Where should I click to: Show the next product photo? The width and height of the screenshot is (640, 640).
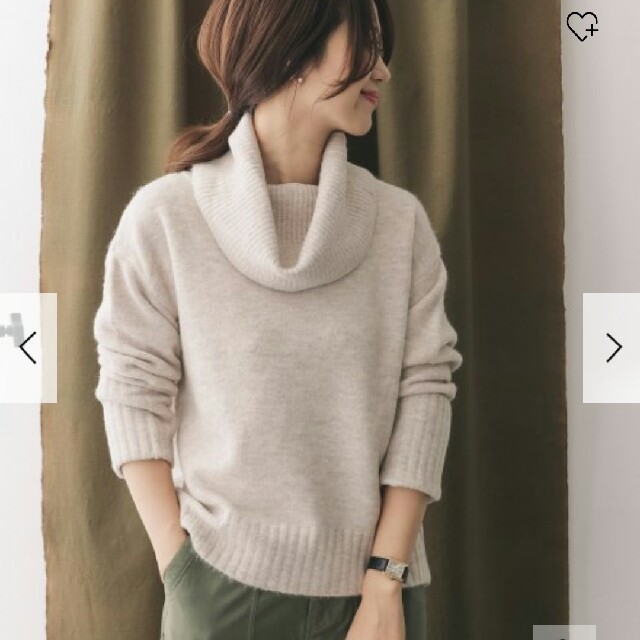(612, 348)
